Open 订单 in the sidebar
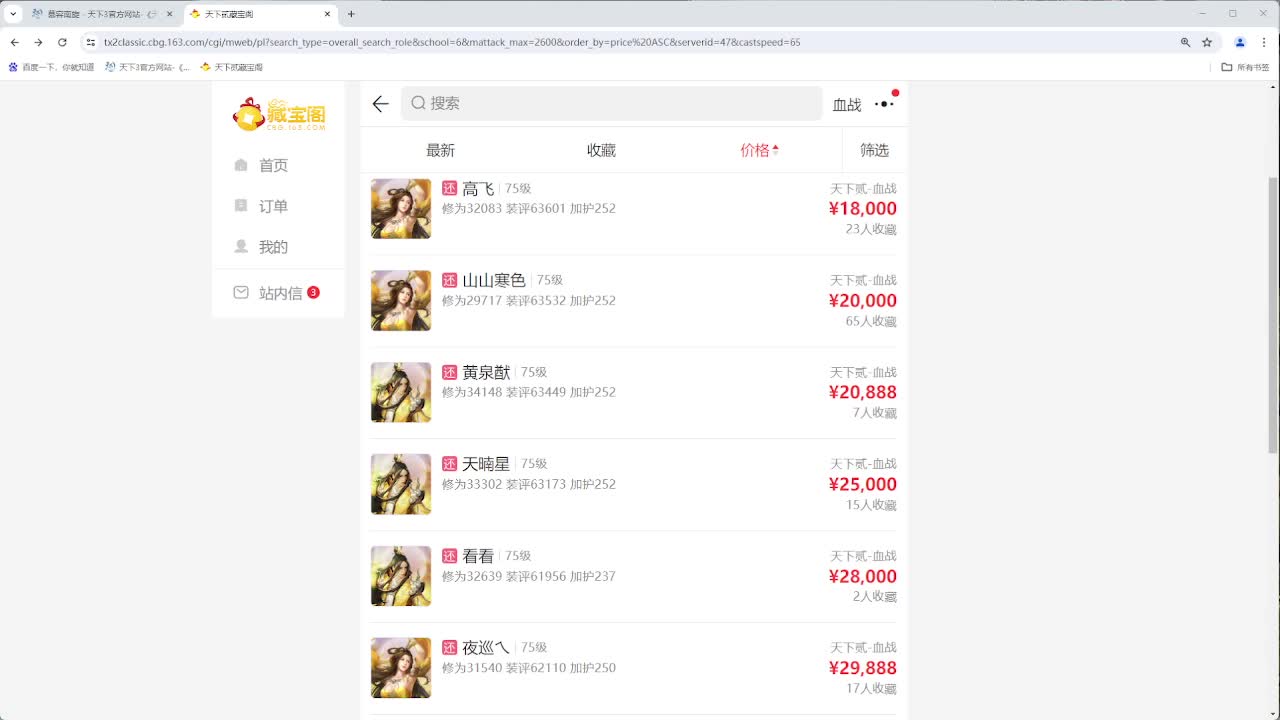This screenshot has width=1280, height=720. point(273,206)
